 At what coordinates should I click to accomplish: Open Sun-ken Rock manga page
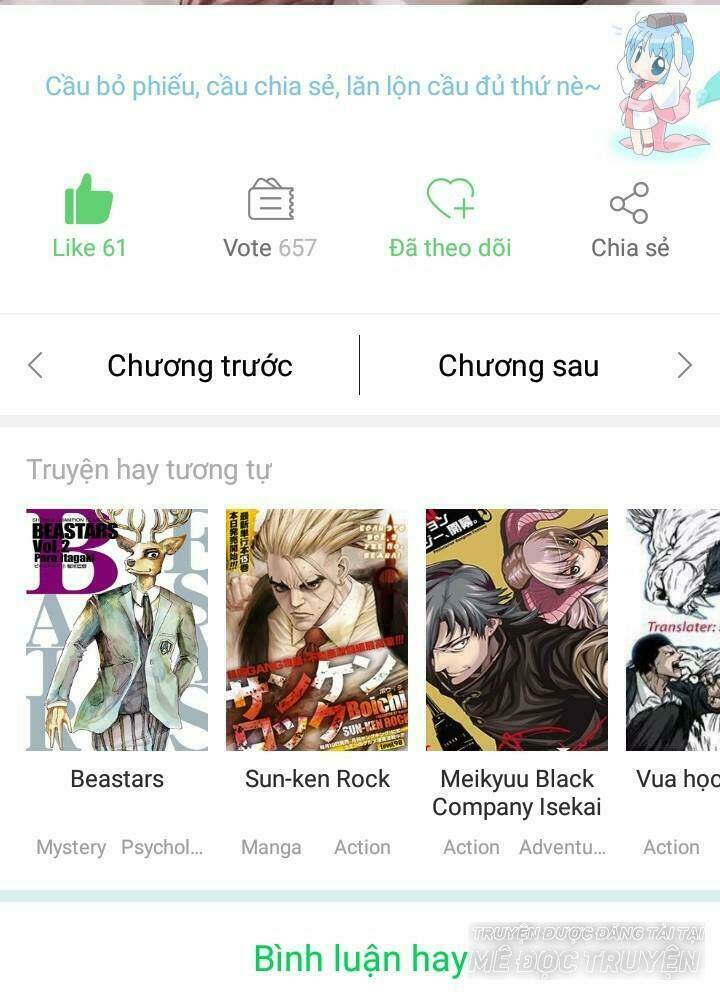click(x=317, y=629)
